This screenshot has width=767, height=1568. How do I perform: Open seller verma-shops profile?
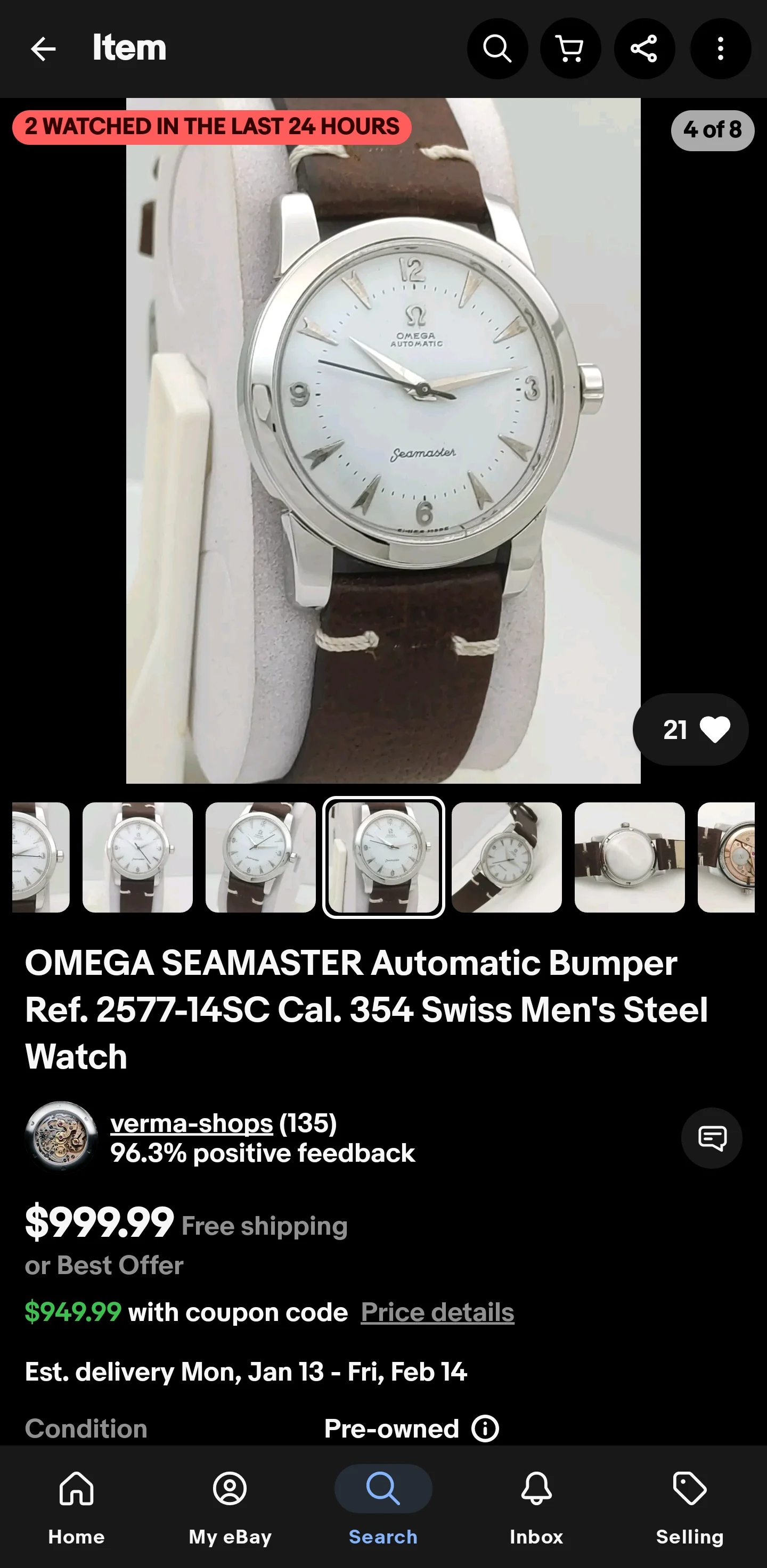coord(192,1123)
